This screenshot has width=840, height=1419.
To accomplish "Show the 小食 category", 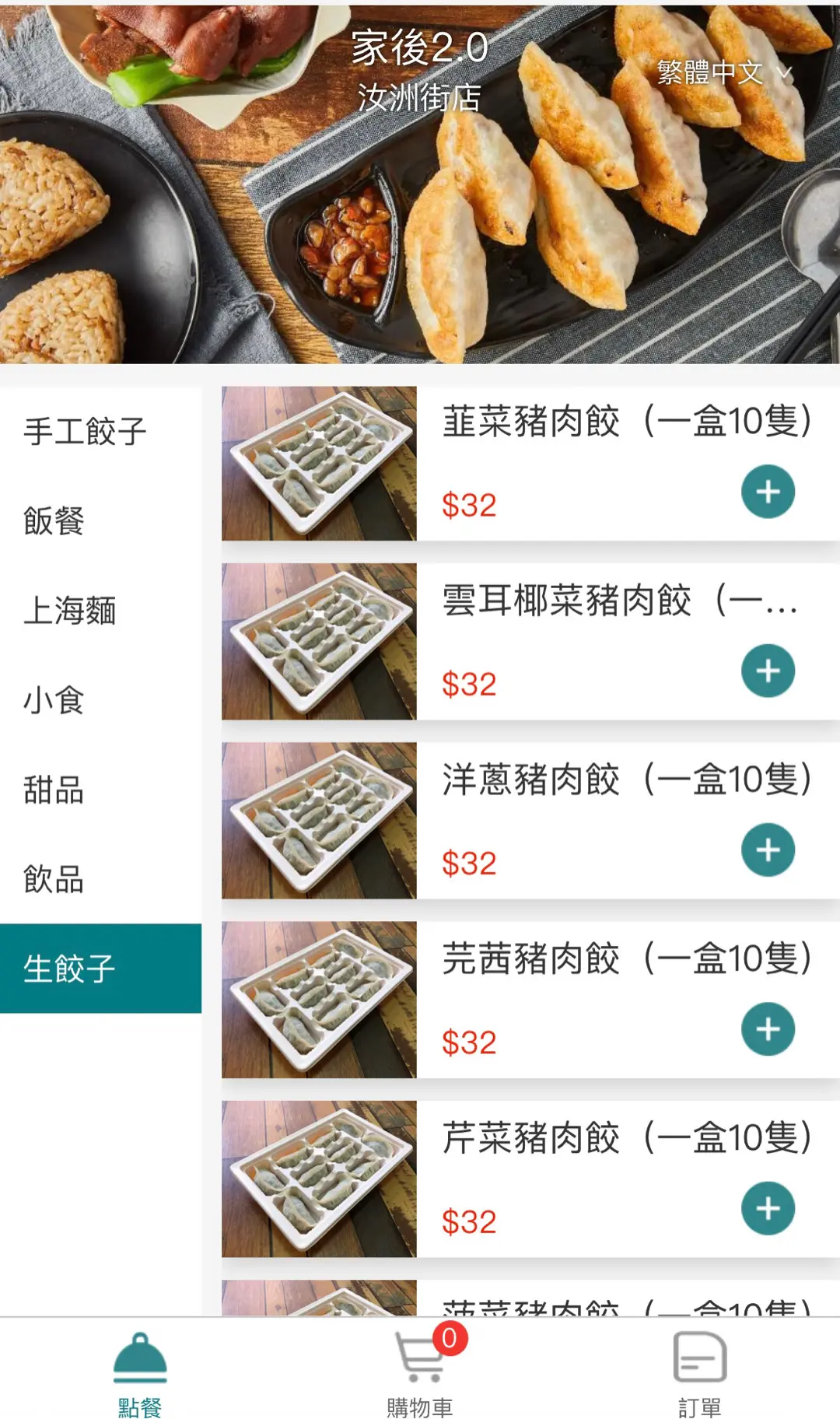I will [x=54, y=700].
